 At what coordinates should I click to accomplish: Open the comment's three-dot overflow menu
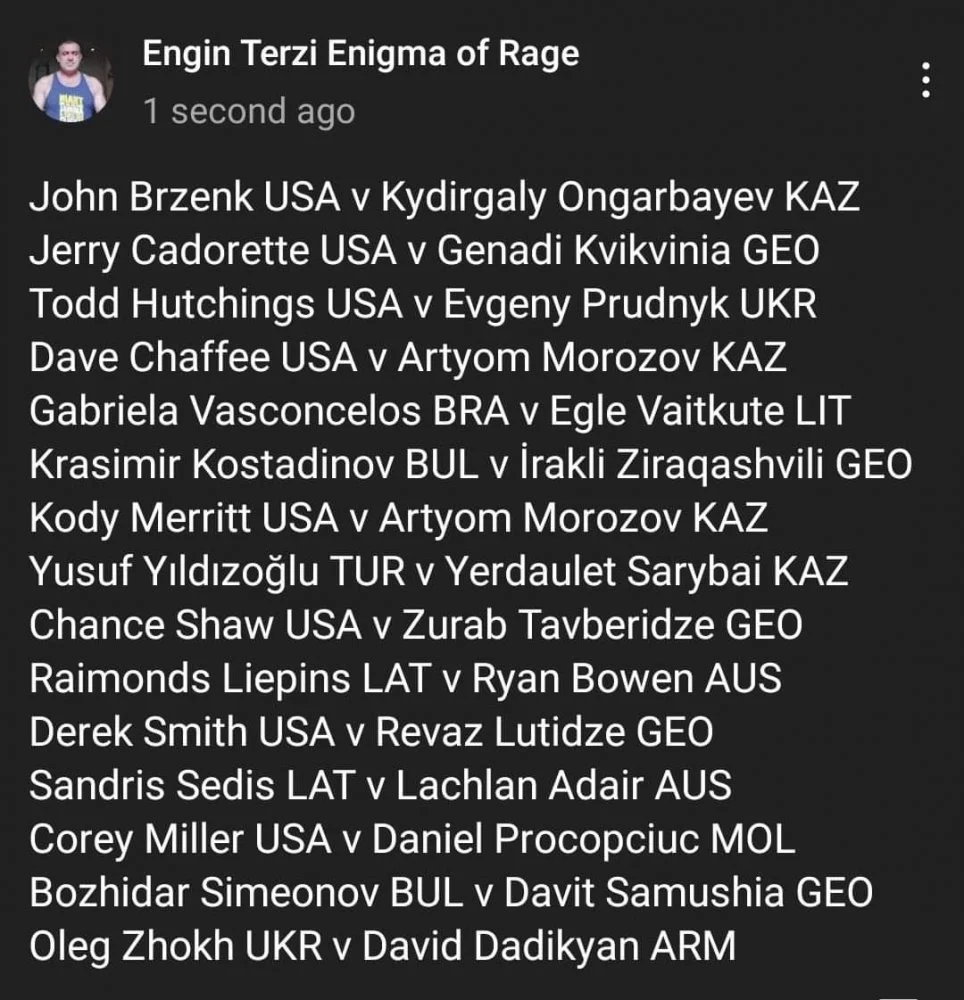click(927, 80)
